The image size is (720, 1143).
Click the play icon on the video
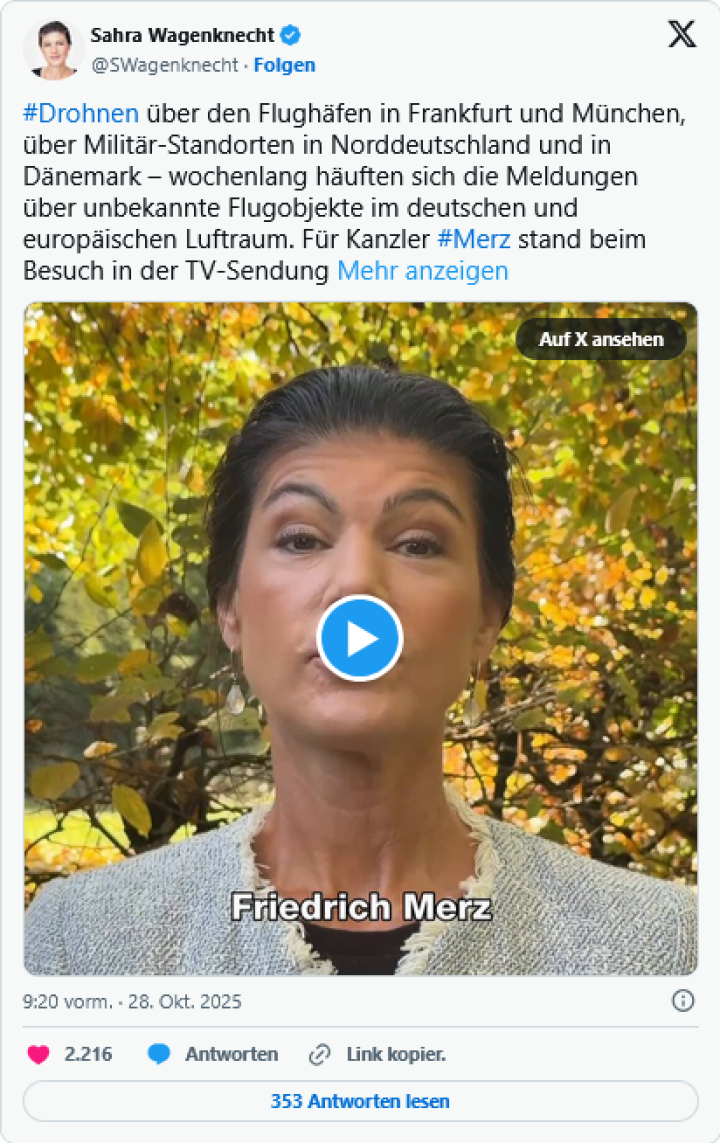(x=360, y=637)
